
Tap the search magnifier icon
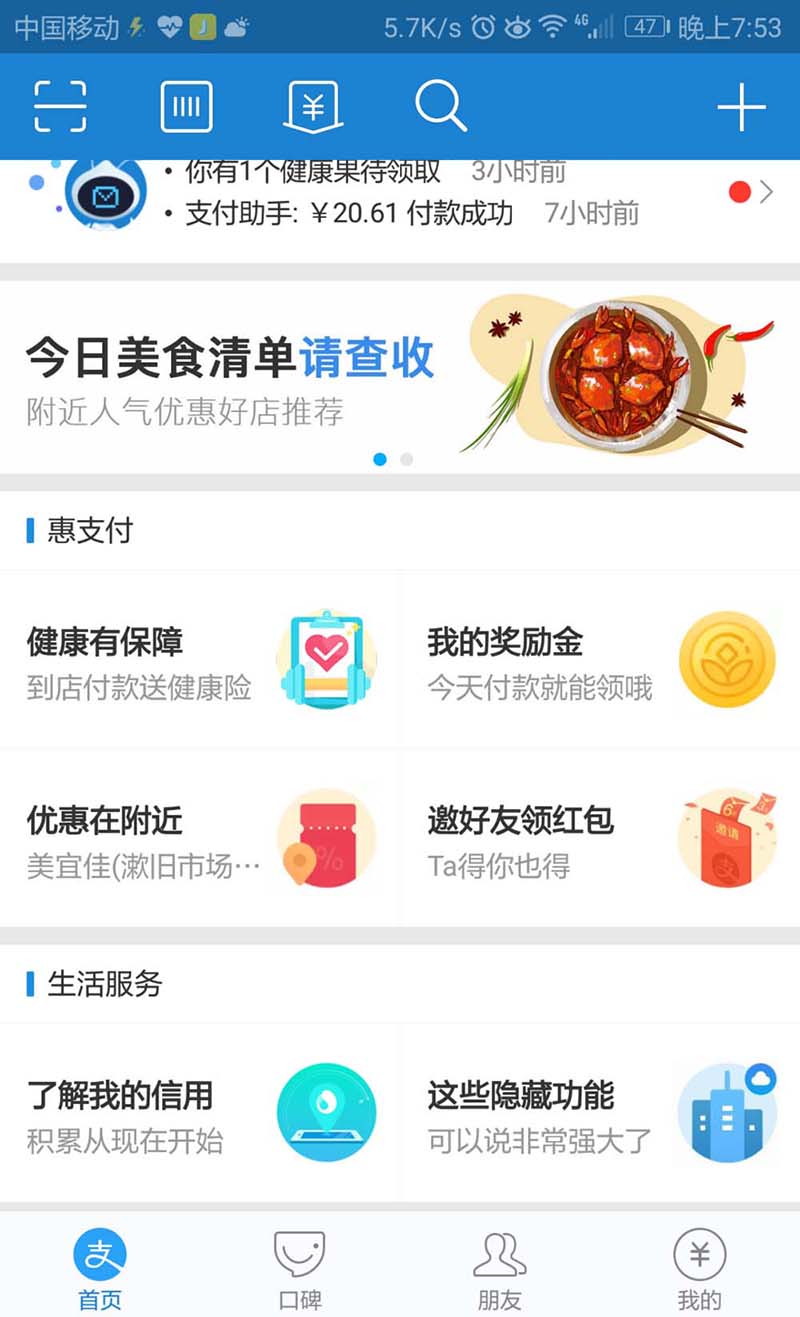440,105
